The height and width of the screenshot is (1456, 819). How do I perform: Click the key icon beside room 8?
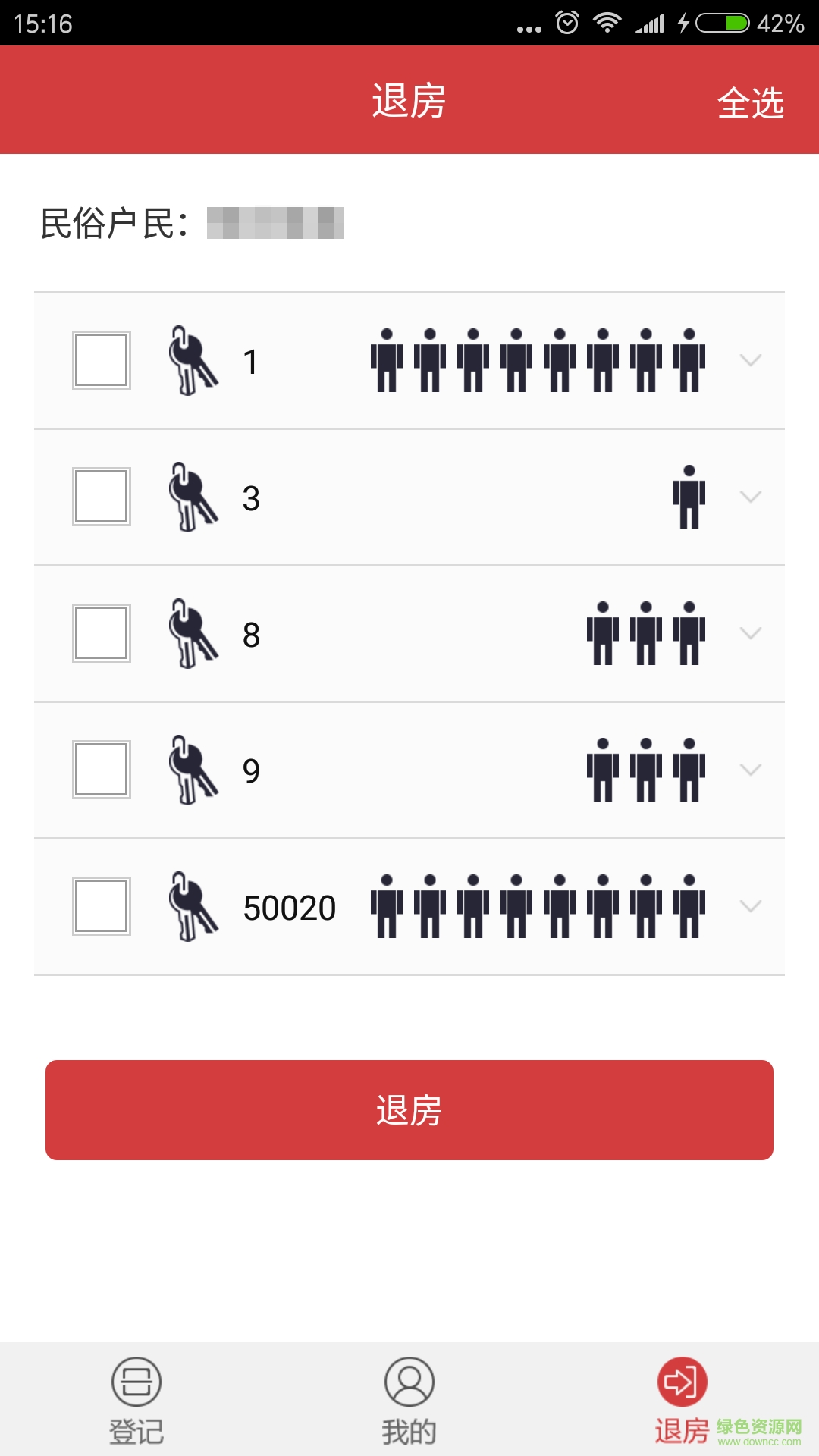point(192,635)
